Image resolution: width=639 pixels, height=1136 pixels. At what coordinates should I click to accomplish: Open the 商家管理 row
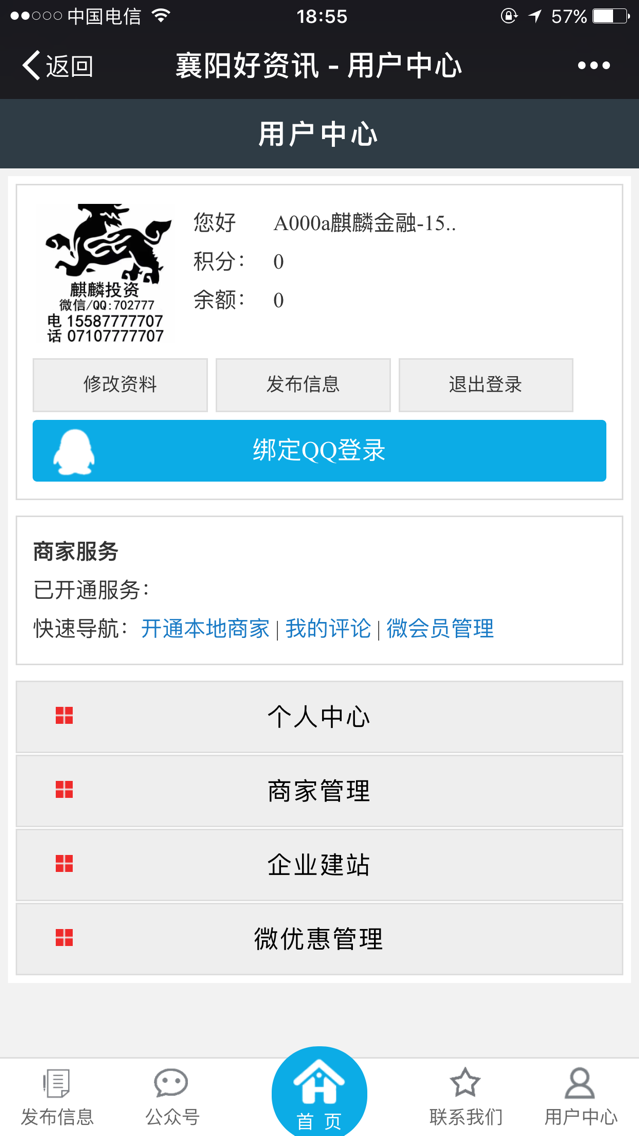click(319, 791)
